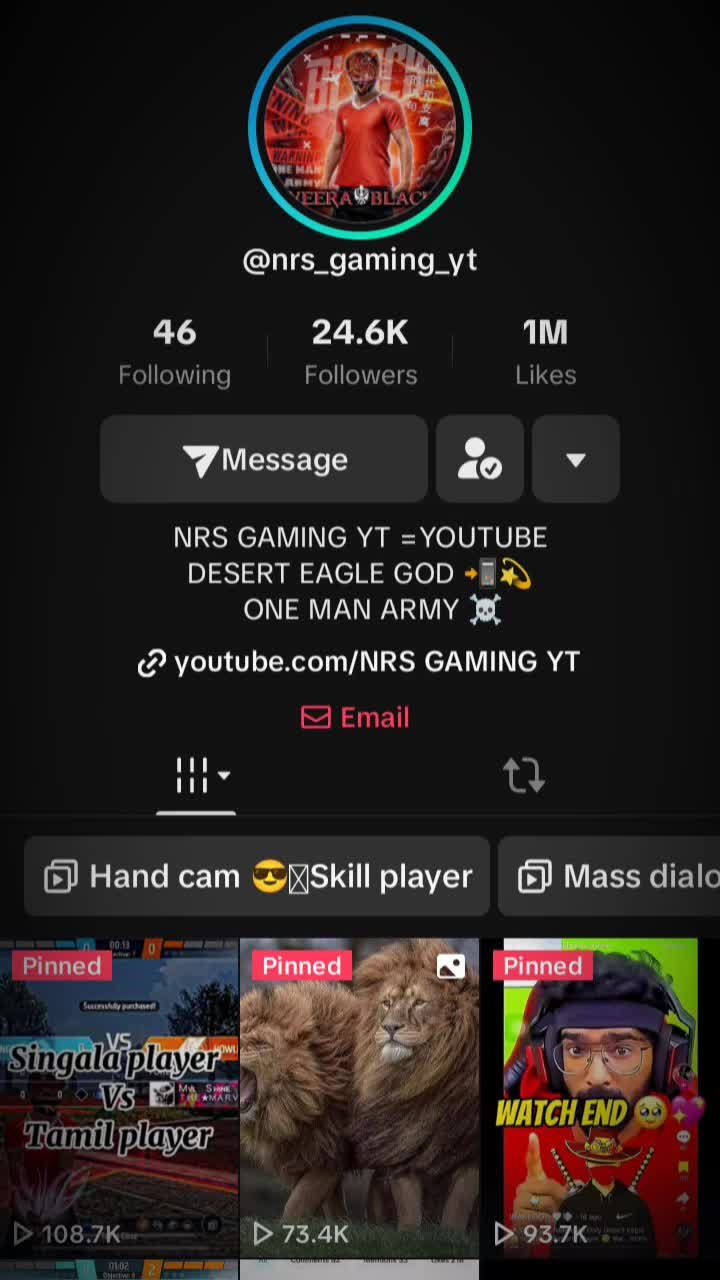Play the pinned Singala player Vs Tamil player video

pos(119,1097)
